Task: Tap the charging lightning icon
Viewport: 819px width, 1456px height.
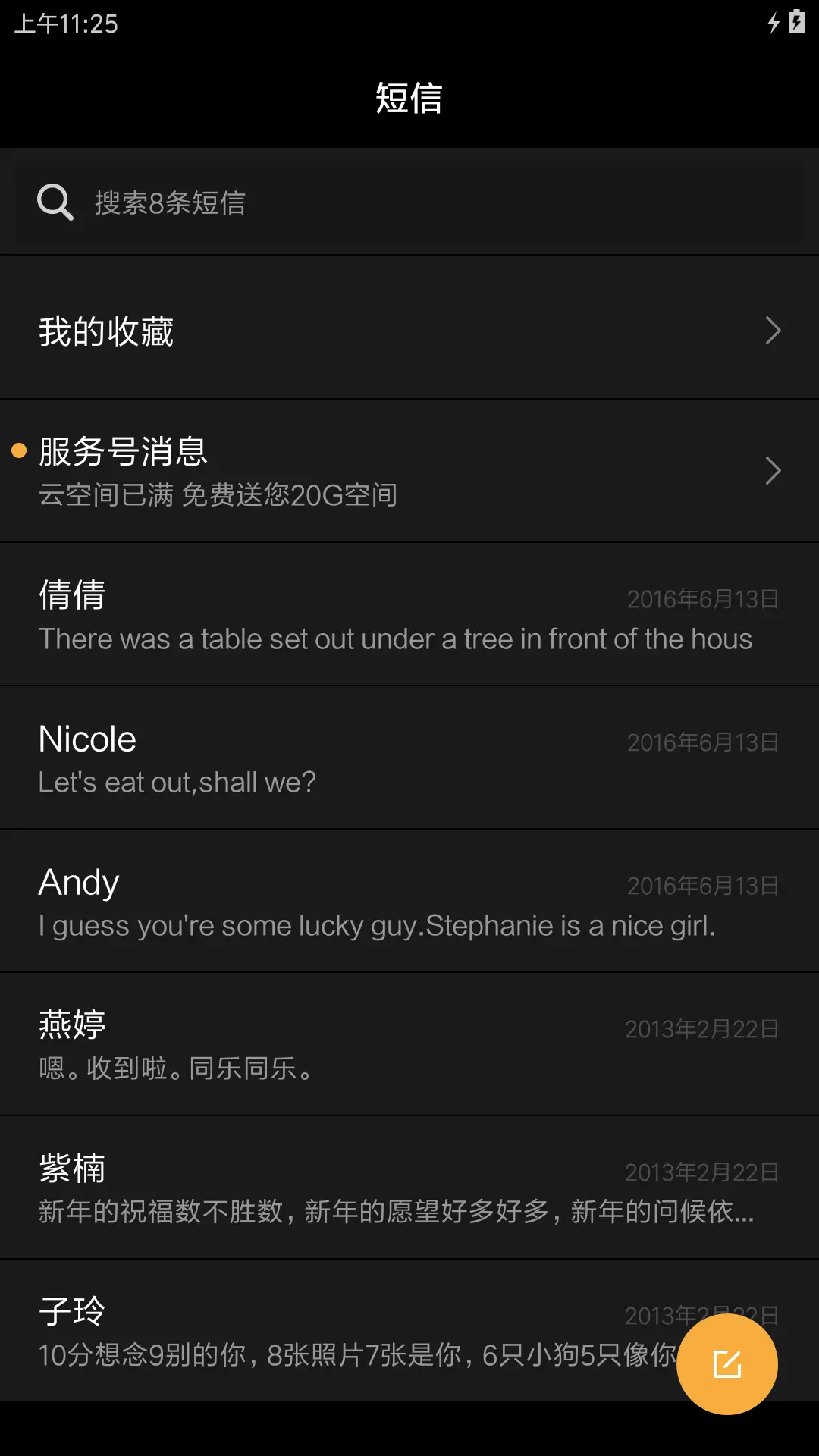Action: [772, 24]
